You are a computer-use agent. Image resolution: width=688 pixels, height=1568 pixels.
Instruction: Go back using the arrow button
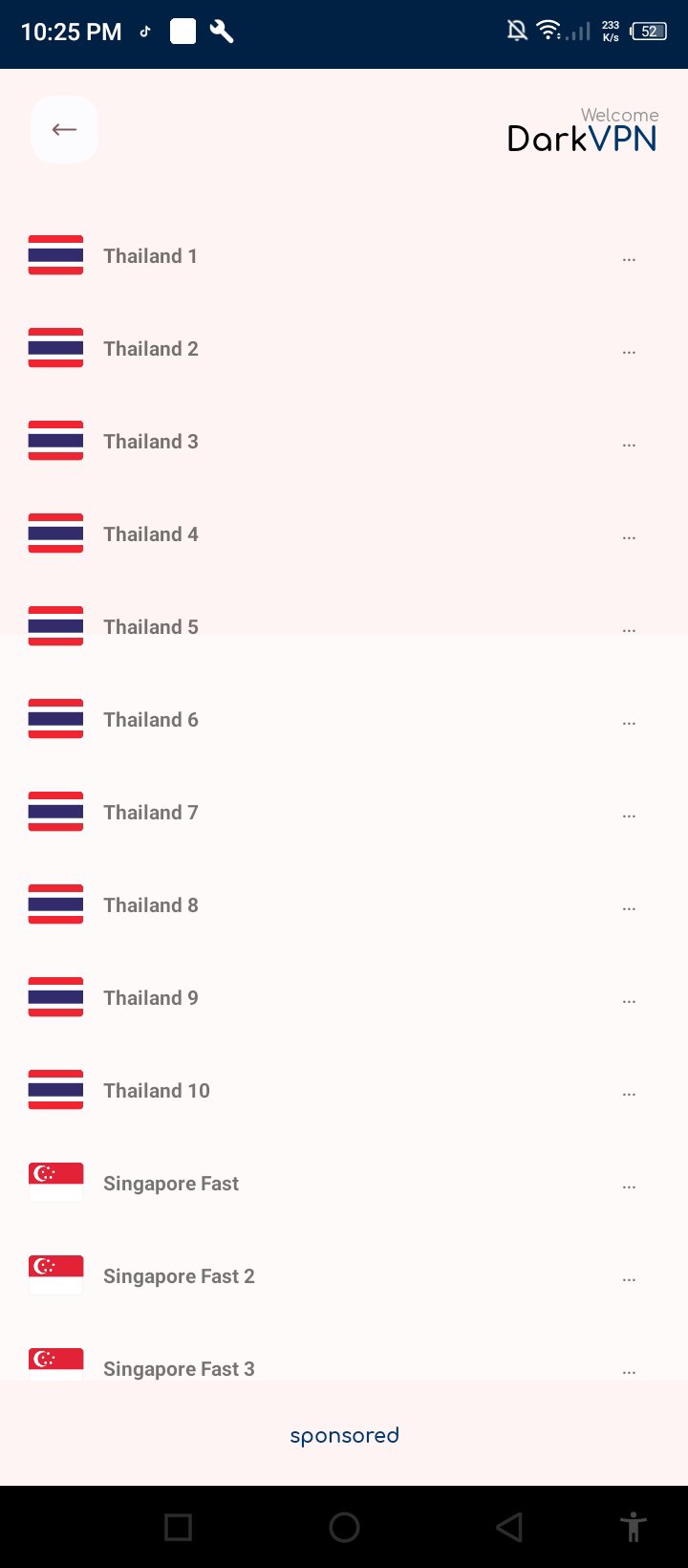click(64, 129)
